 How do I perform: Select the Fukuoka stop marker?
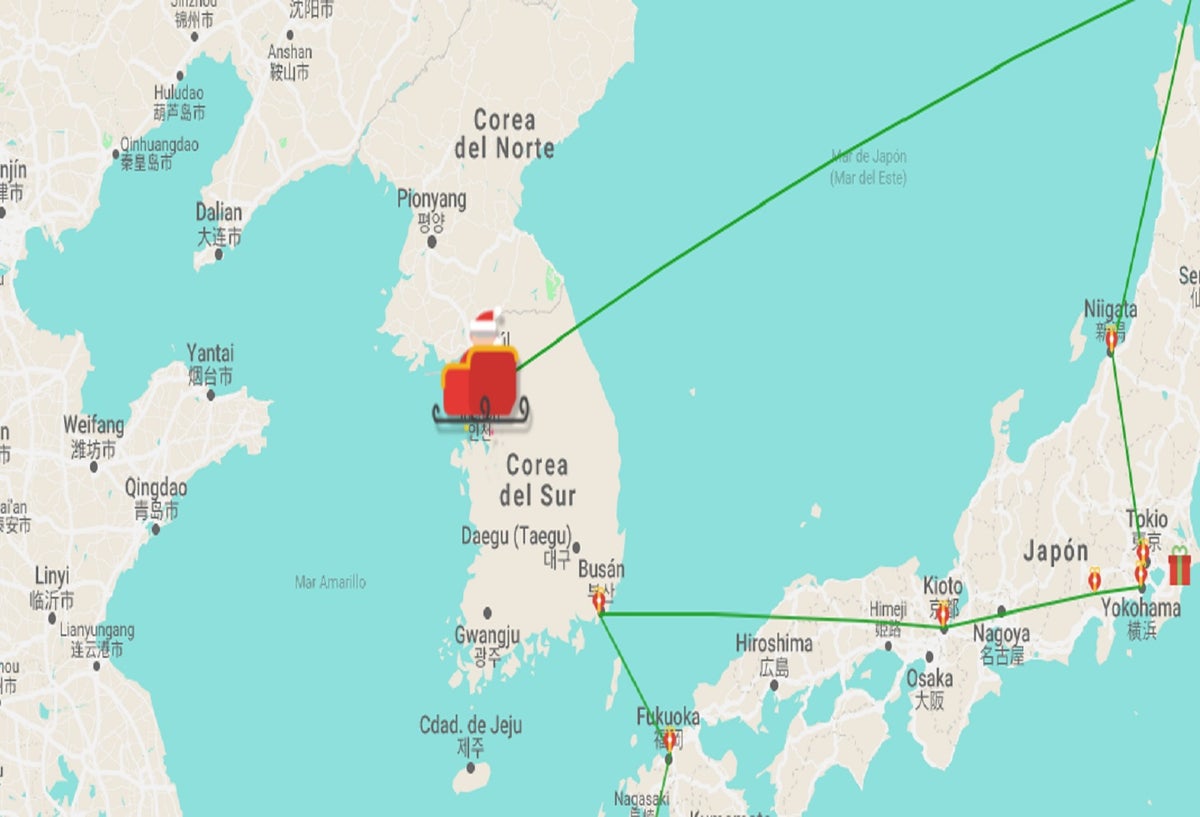pyautogui.click(x=669, y=740)
